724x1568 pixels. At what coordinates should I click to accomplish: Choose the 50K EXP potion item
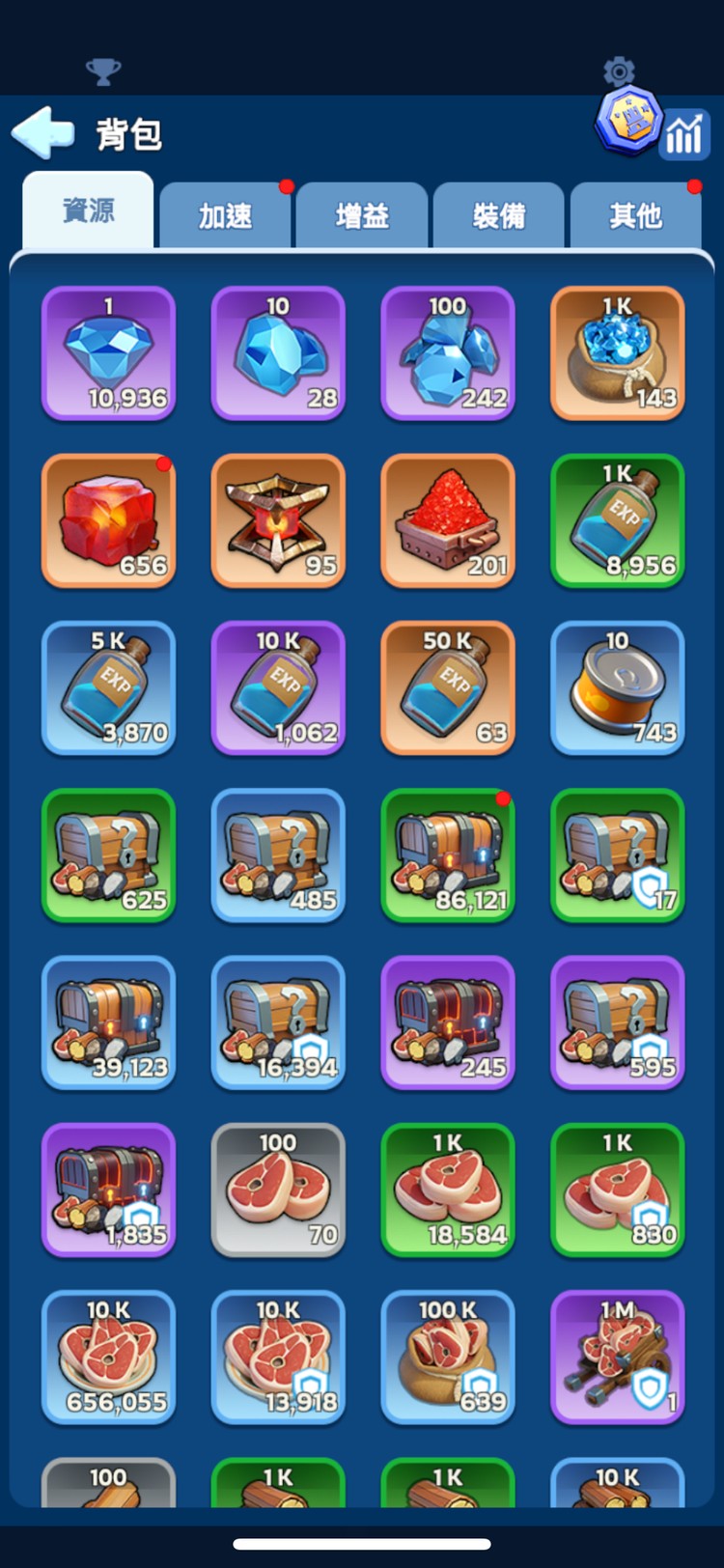448,688
